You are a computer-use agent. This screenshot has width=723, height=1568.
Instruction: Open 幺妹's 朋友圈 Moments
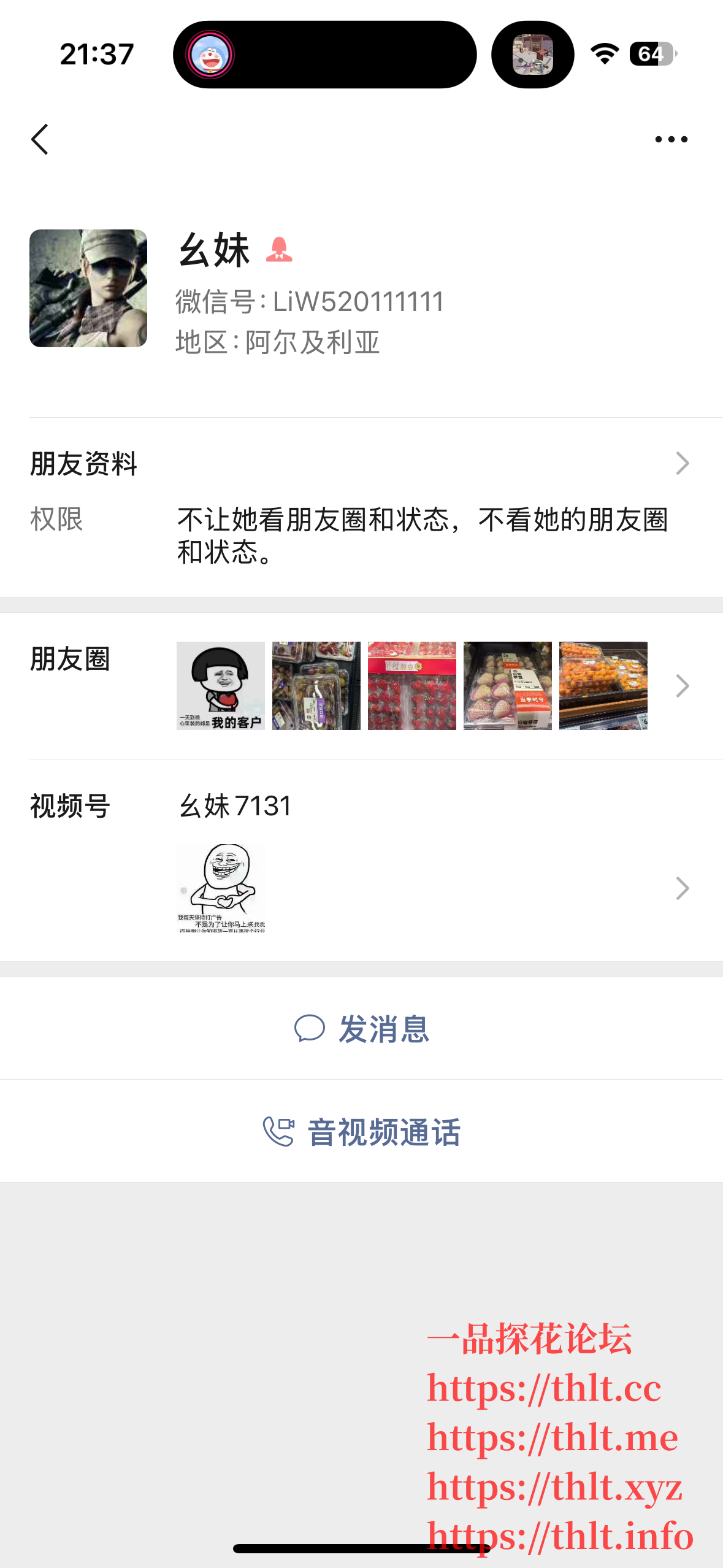(361, 686)
